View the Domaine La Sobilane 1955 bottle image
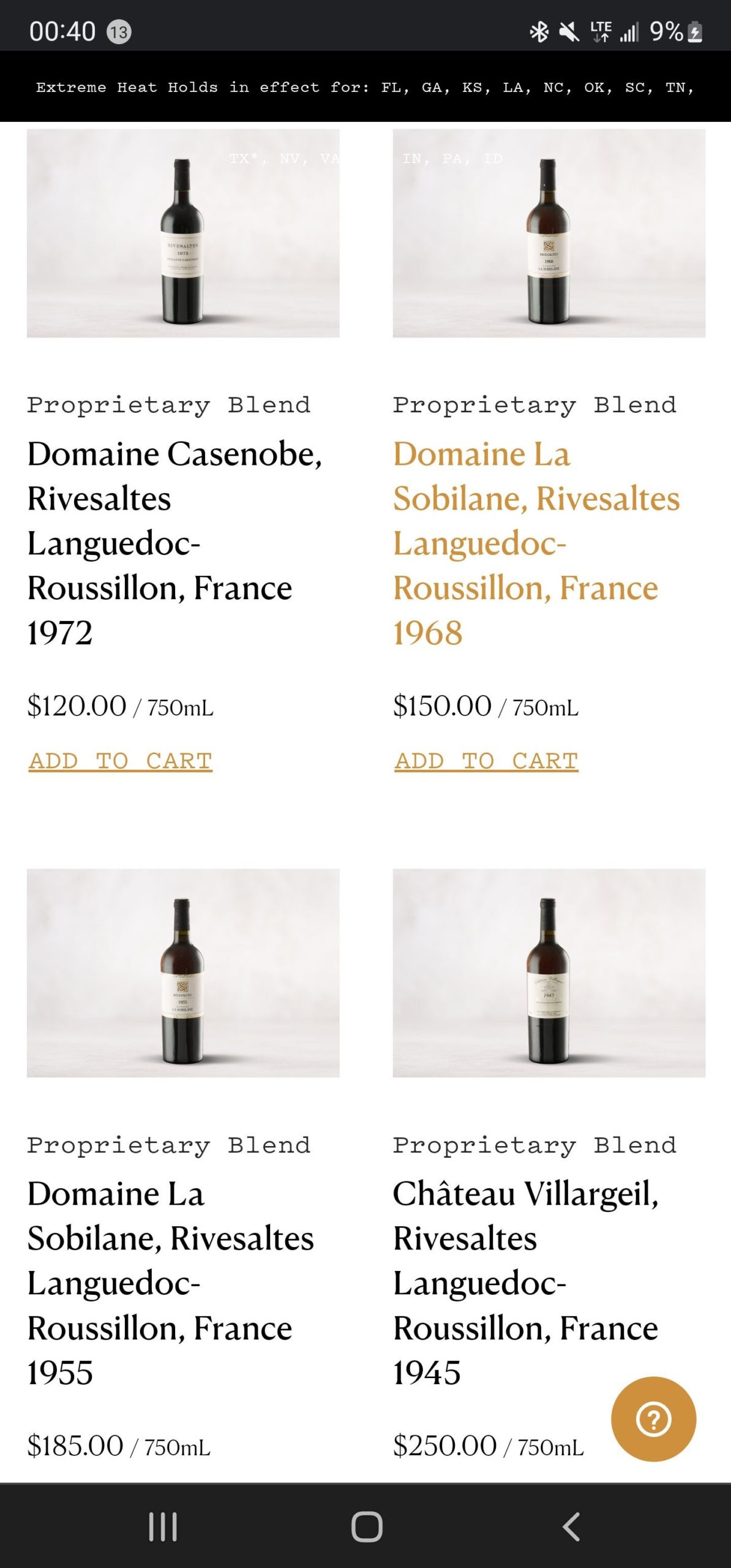 click(183, 973)
